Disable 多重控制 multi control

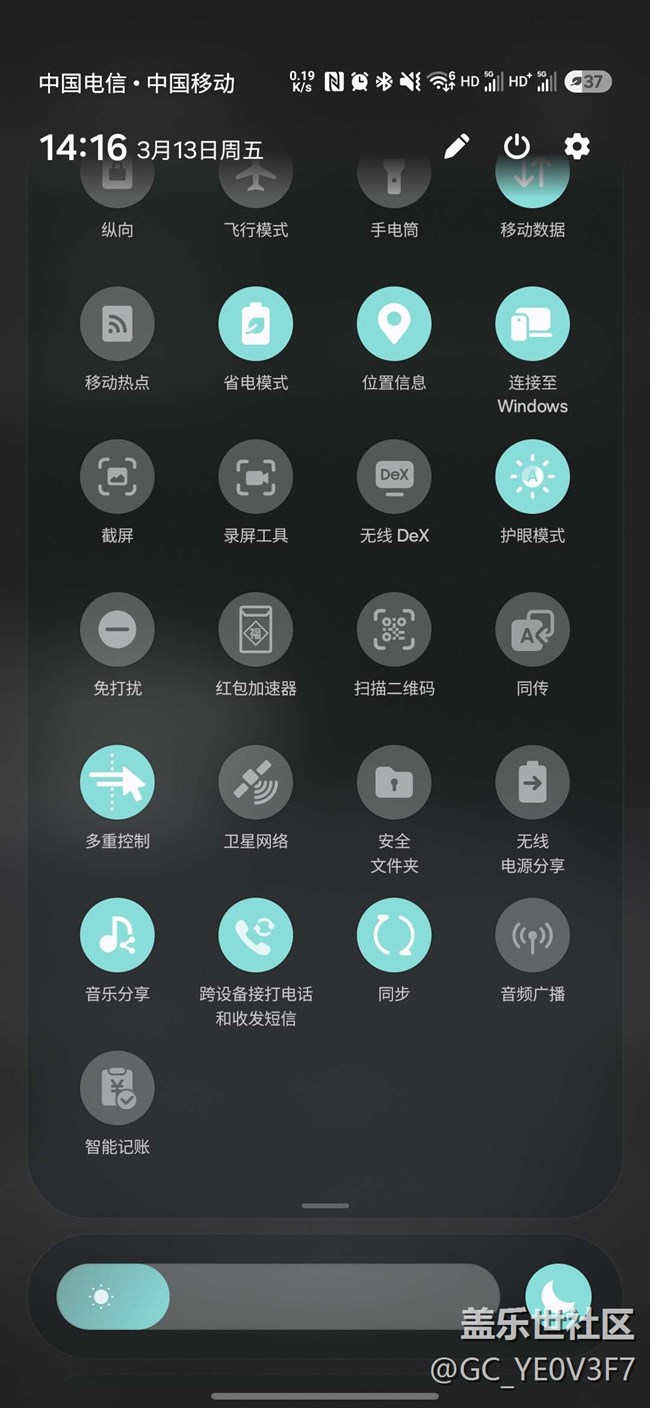click(x=117, y=783)
